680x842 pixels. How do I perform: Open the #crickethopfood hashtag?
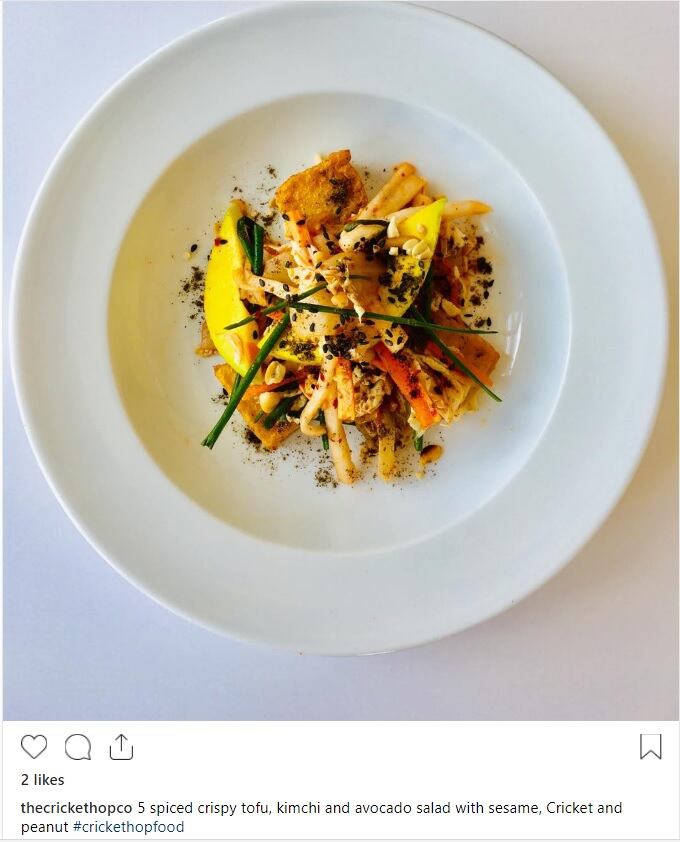pyautogui.click(x=128, y=827)
